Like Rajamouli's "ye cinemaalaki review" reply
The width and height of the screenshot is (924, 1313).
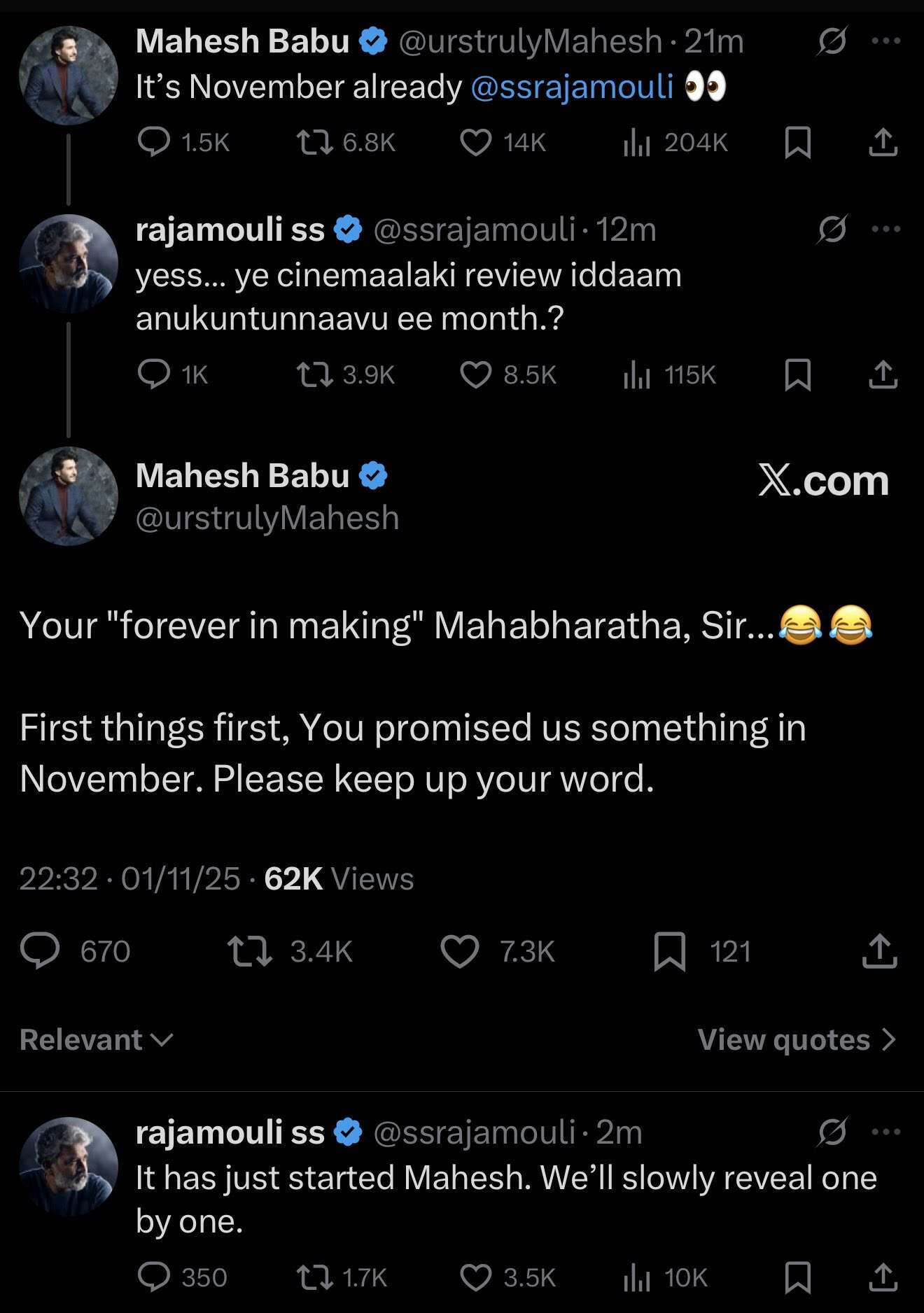coord(476,375)
